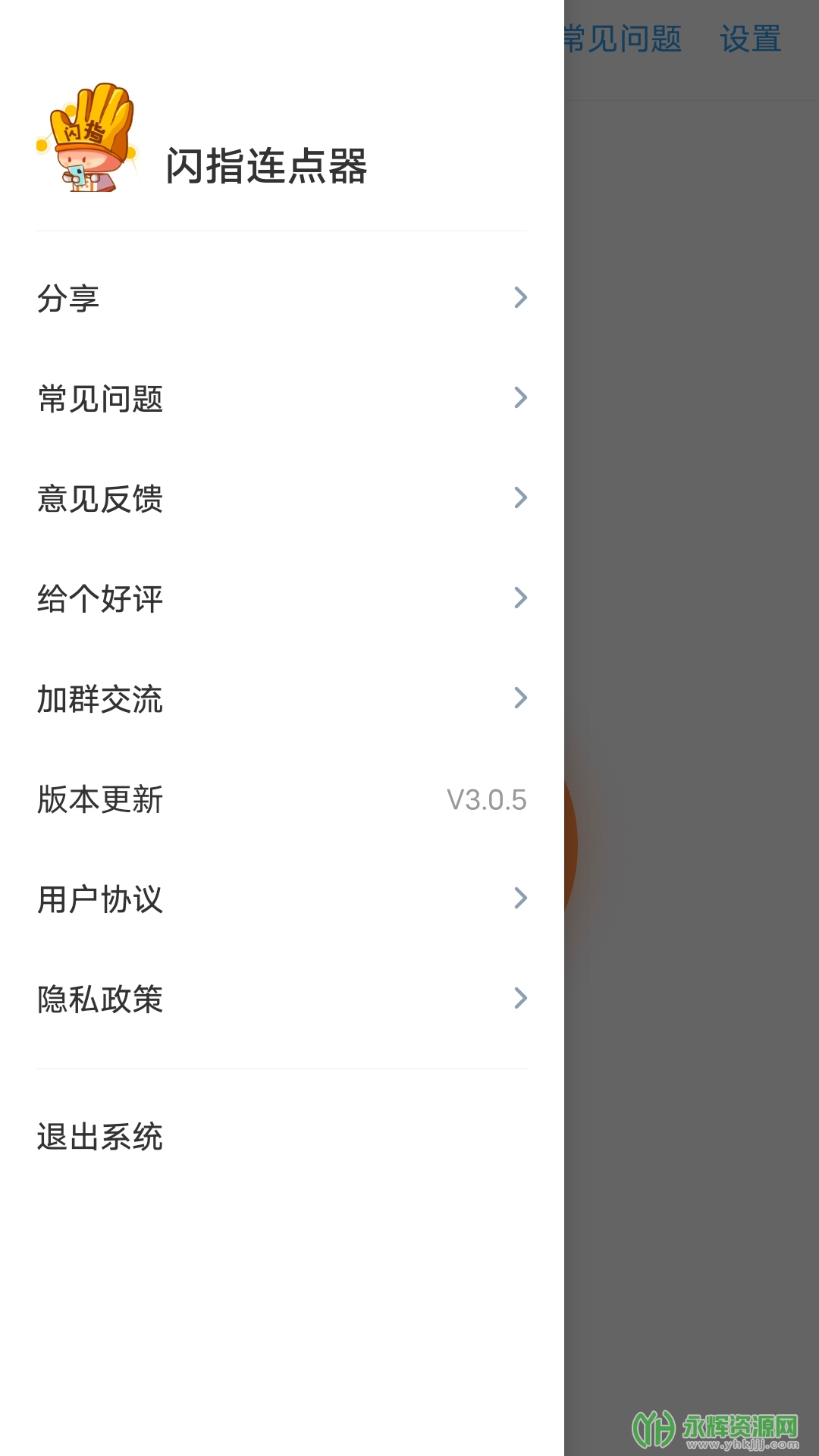Open 加群交流 group chat row
819x1456 pixels.
click(x=281, y=698)
